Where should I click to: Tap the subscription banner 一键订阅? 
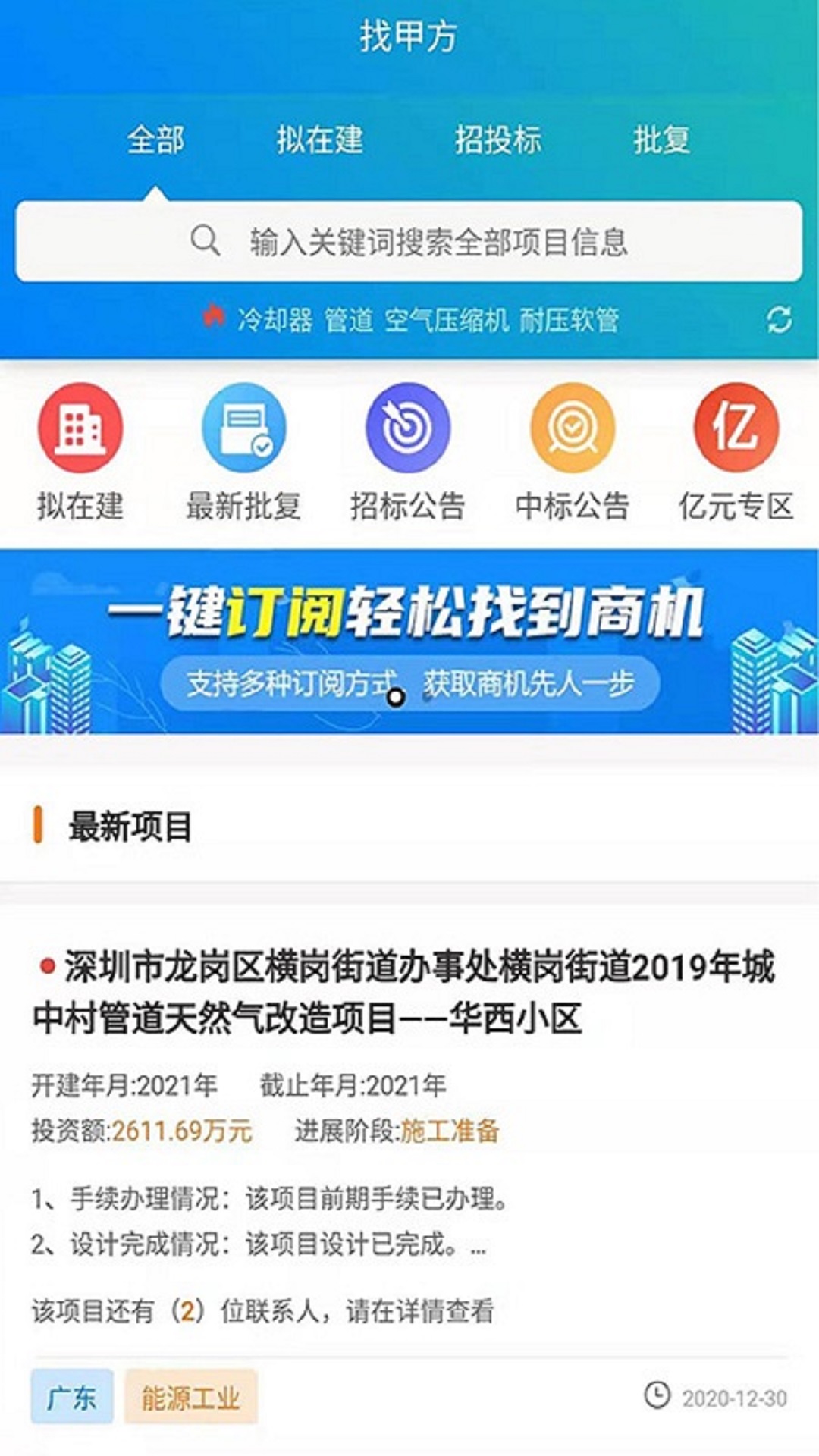coord(409,641)
